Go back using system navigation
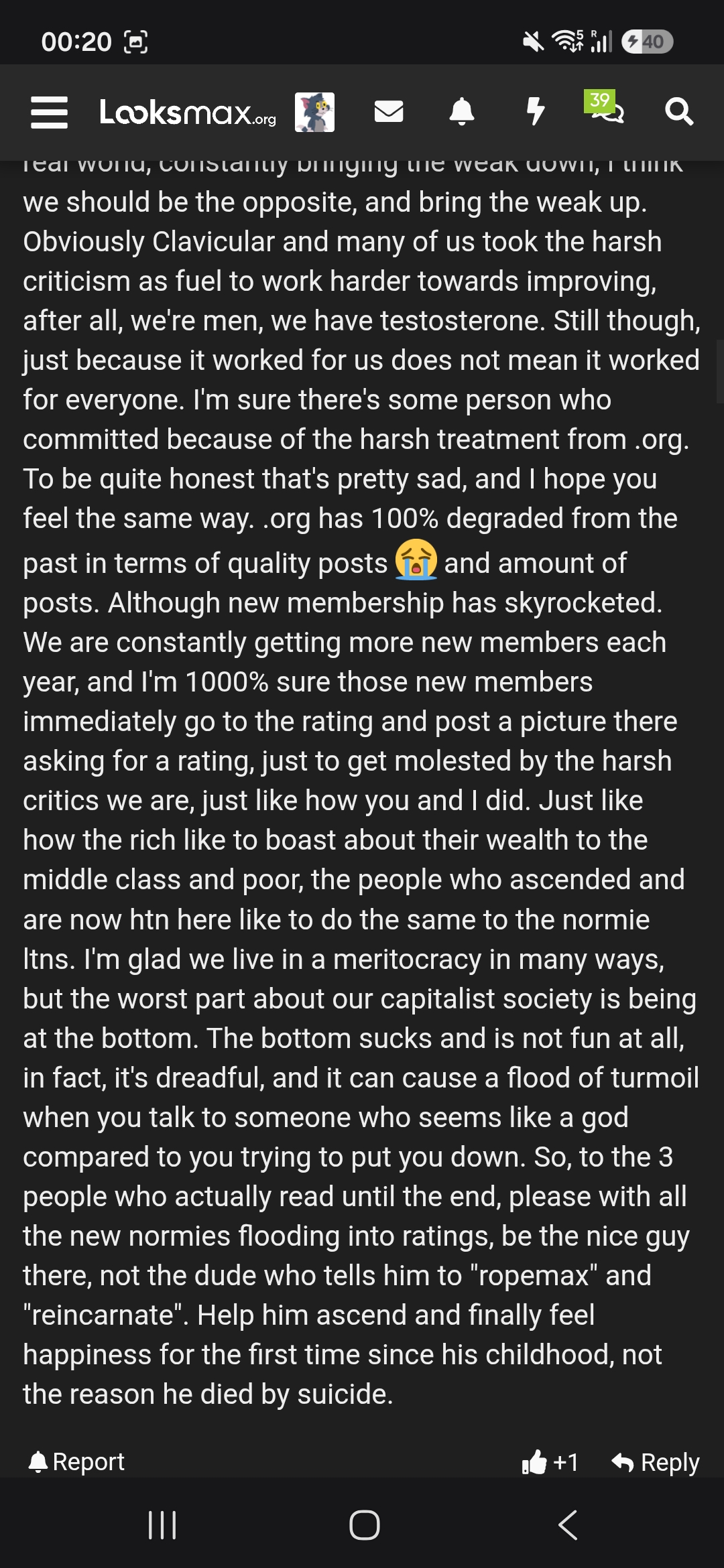This screenshot has width=724, height=1568. [567, 1525]
